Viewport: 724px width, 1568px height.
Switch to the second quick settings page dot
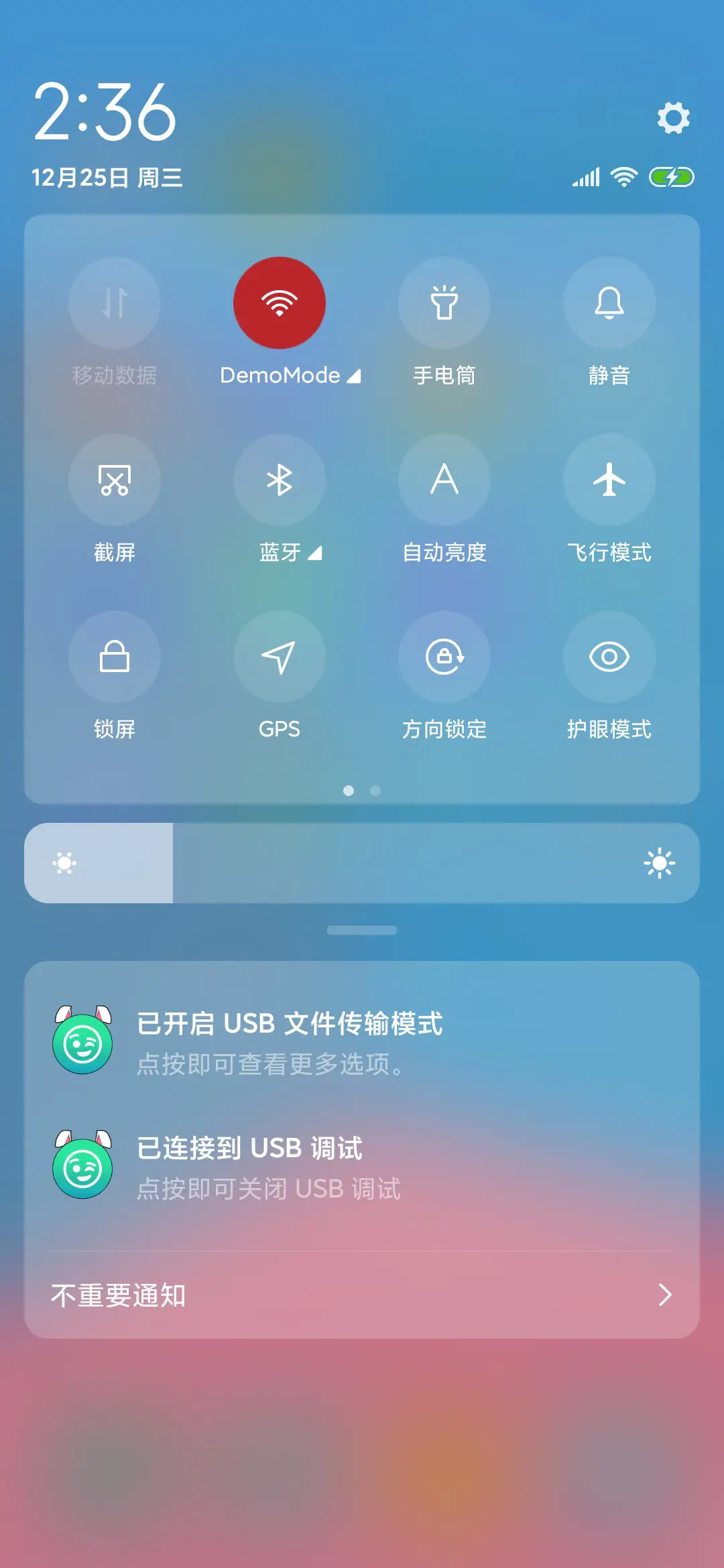375,791
